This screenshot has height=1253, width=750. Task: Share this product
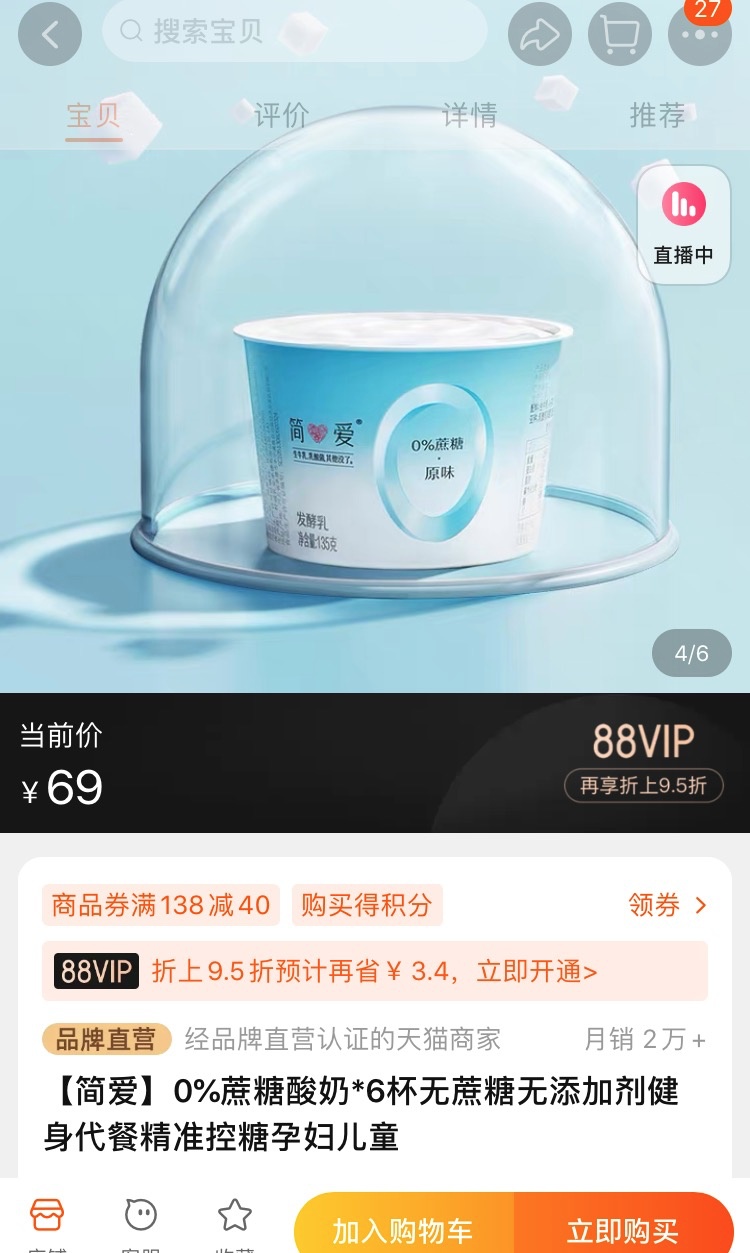[x=540, y=35]
